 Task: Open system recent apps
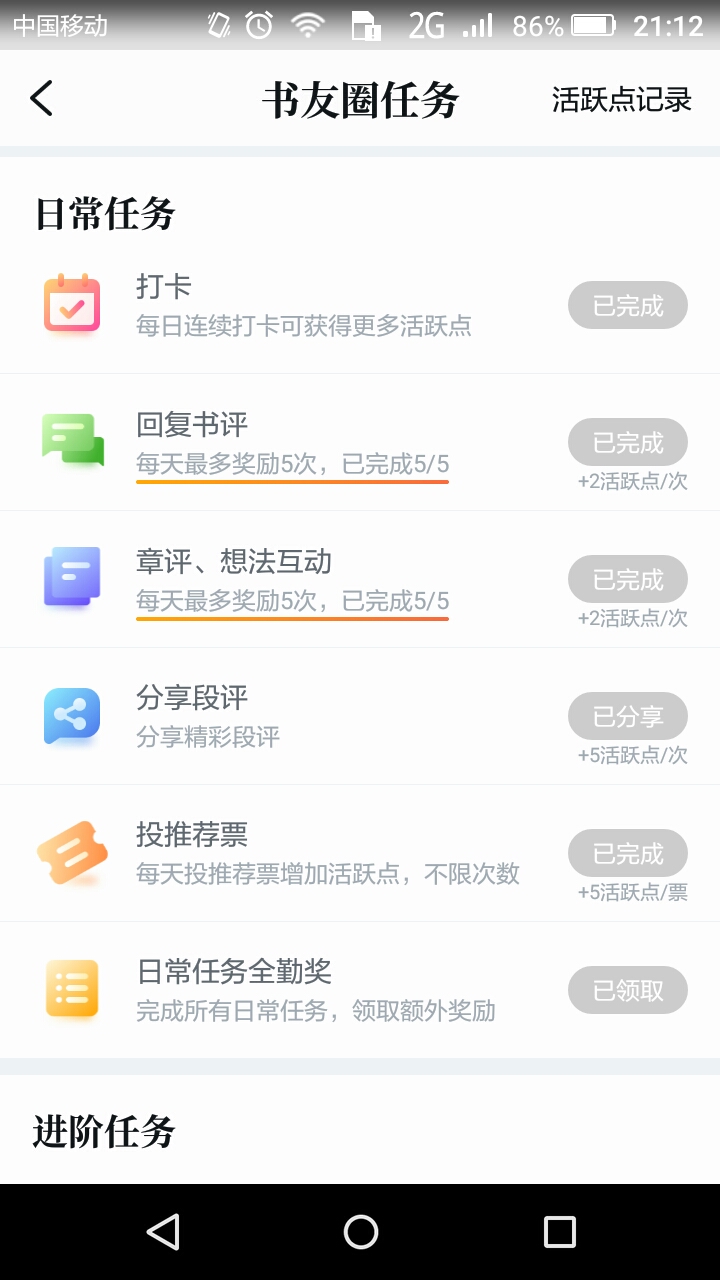point(559,1232)
